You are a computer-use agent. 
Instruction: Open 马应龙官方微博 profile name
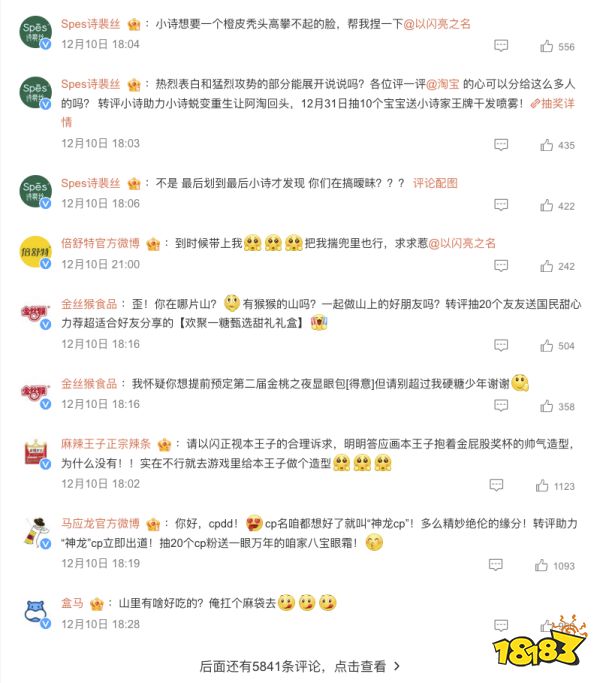(100, 523)
